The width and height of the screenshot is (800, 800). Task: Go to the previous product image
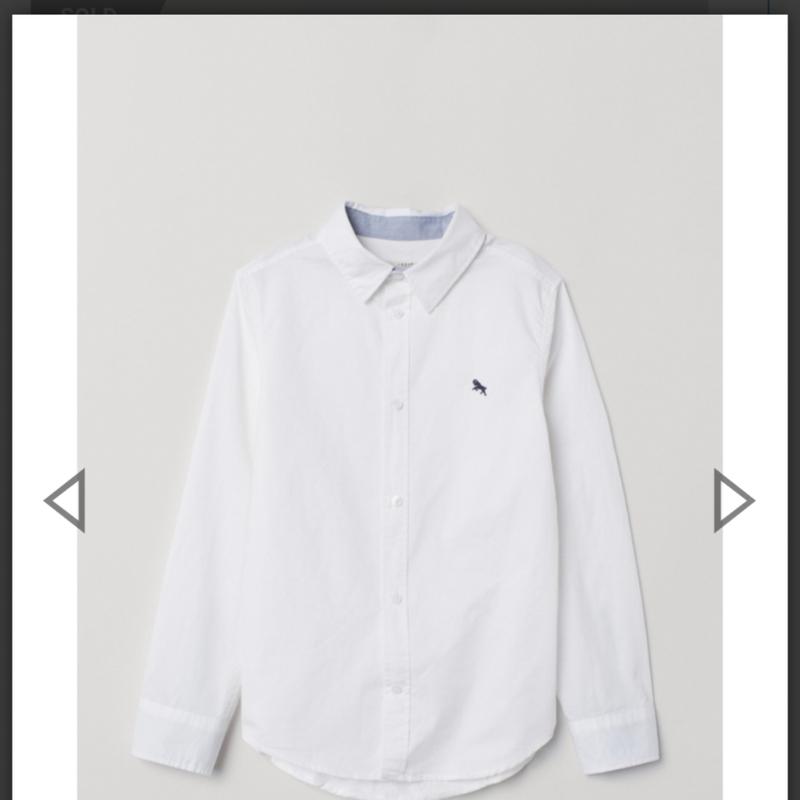65,499
